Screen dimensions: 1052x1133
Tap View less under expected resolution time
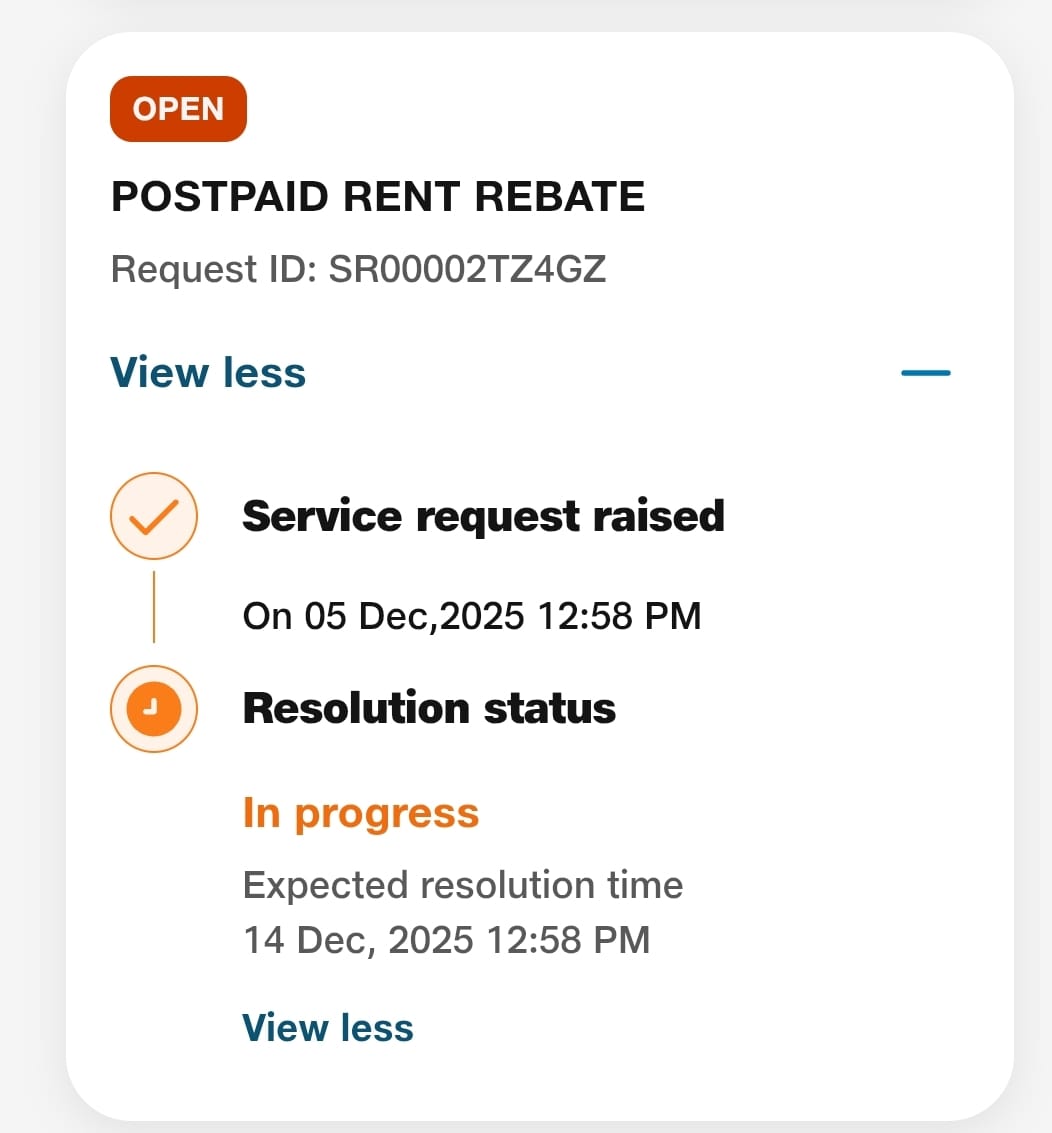pos(328,1028)
